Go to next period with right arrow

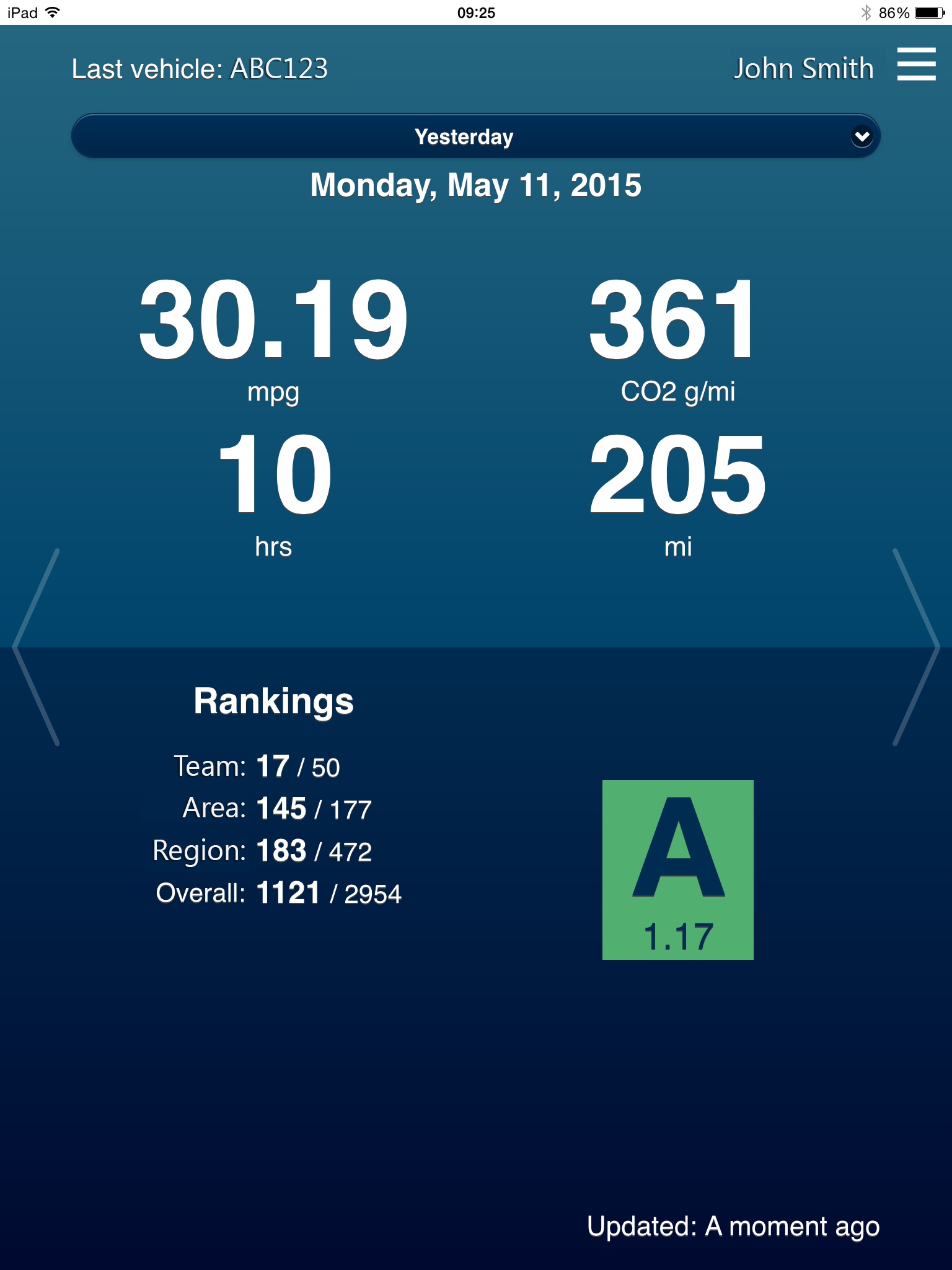916,647
